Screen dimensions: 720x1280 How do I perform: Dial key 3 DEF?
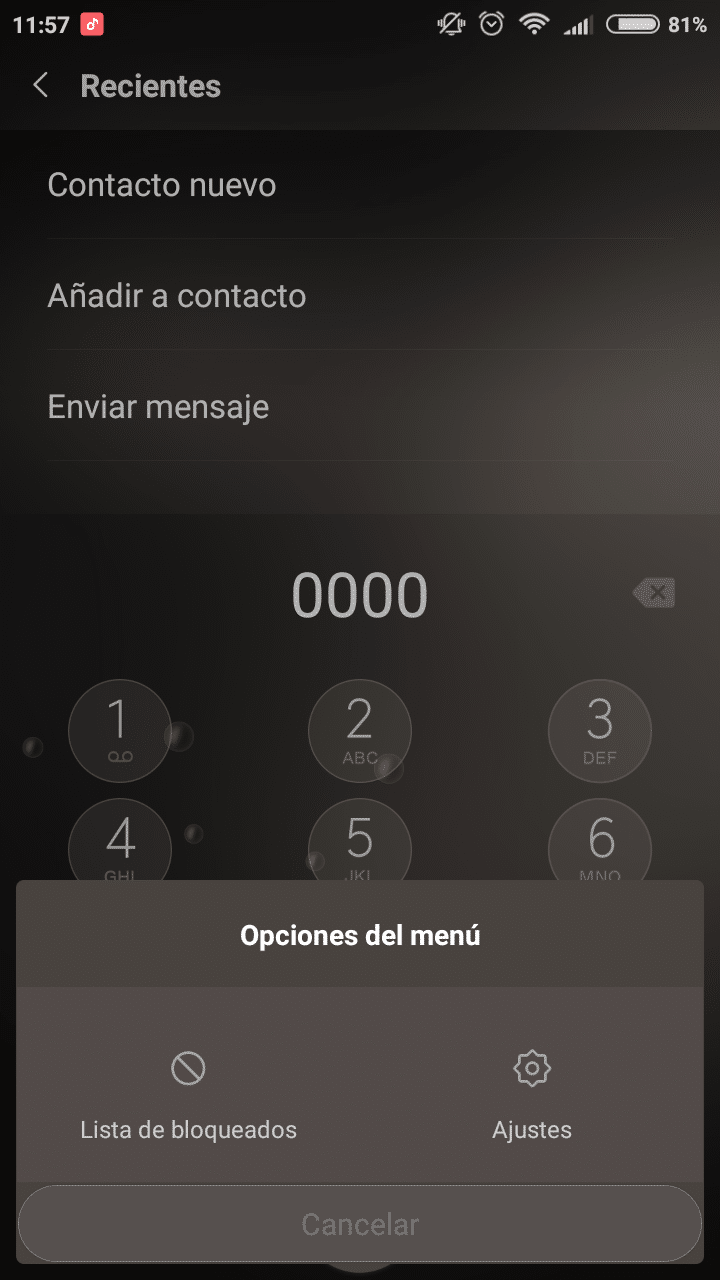600,731
